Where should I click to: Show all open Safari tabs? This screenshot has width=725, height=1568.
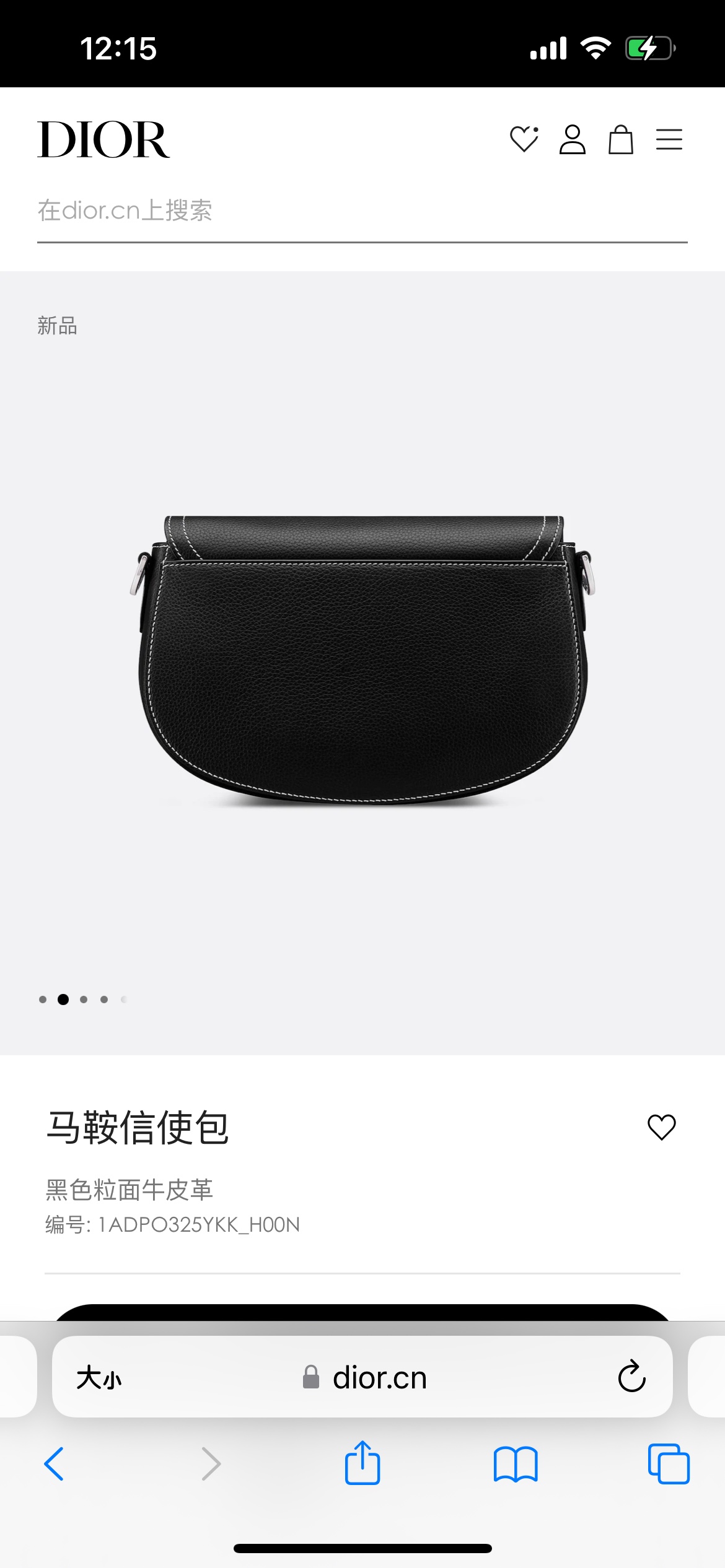[x=669, y=1464]
